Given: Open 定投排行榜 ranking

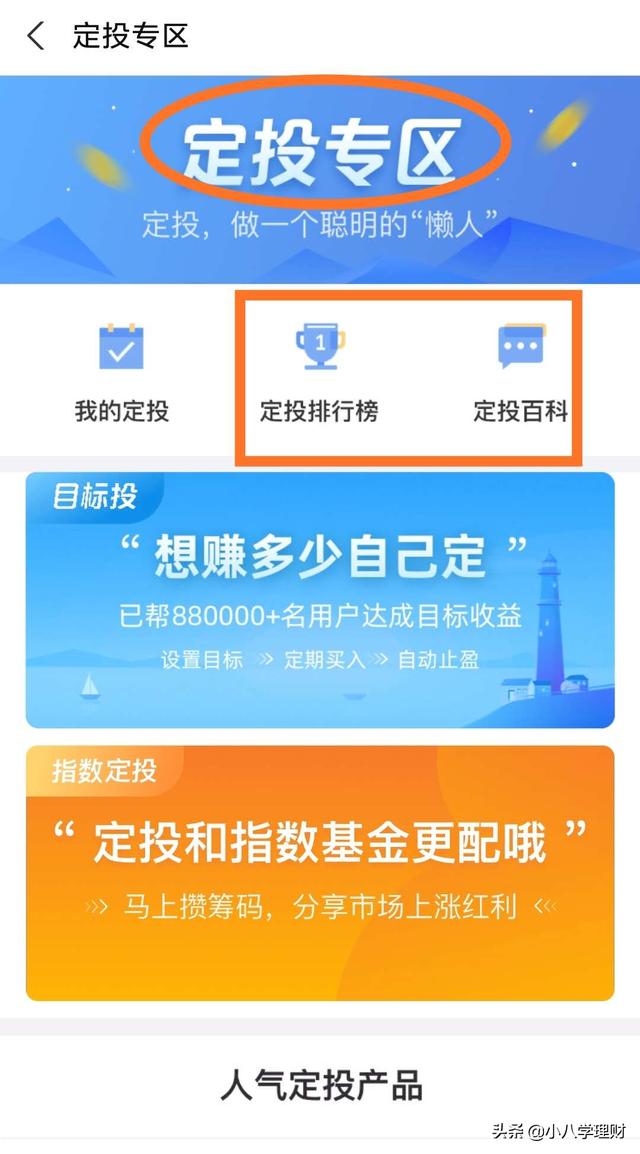Looking at the screenshot, I should [x=319, y=372].
